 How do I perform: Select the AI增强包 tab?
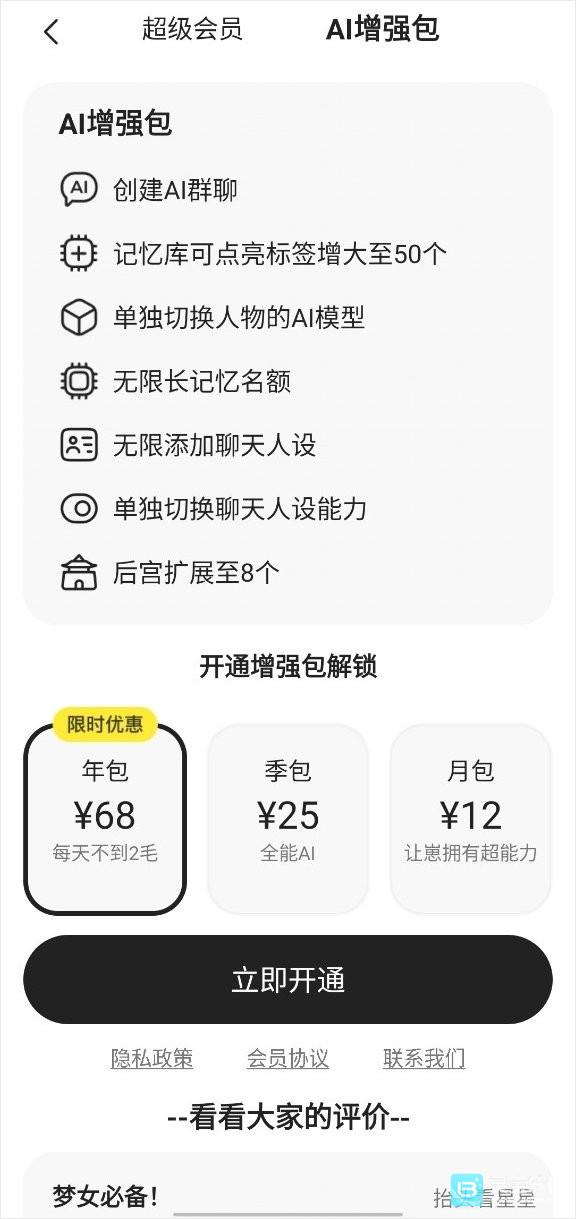[383, 29]
